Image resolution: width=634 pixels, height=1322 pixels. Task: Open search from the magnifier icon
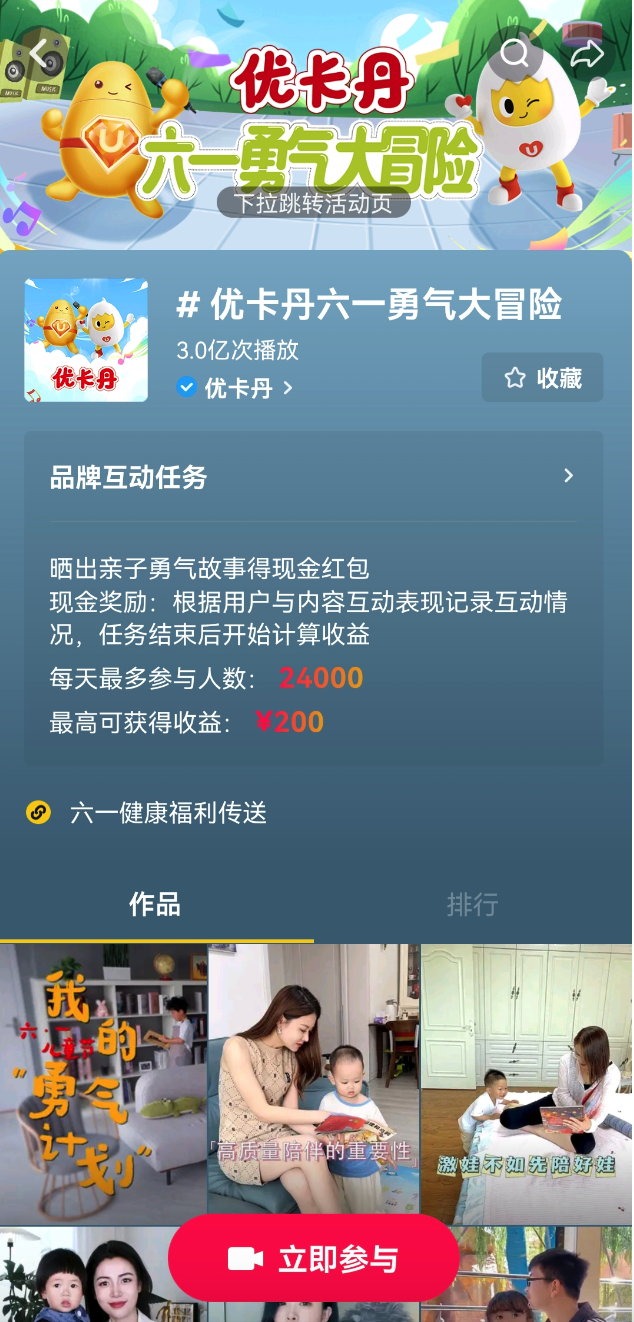tap(515, 54)
